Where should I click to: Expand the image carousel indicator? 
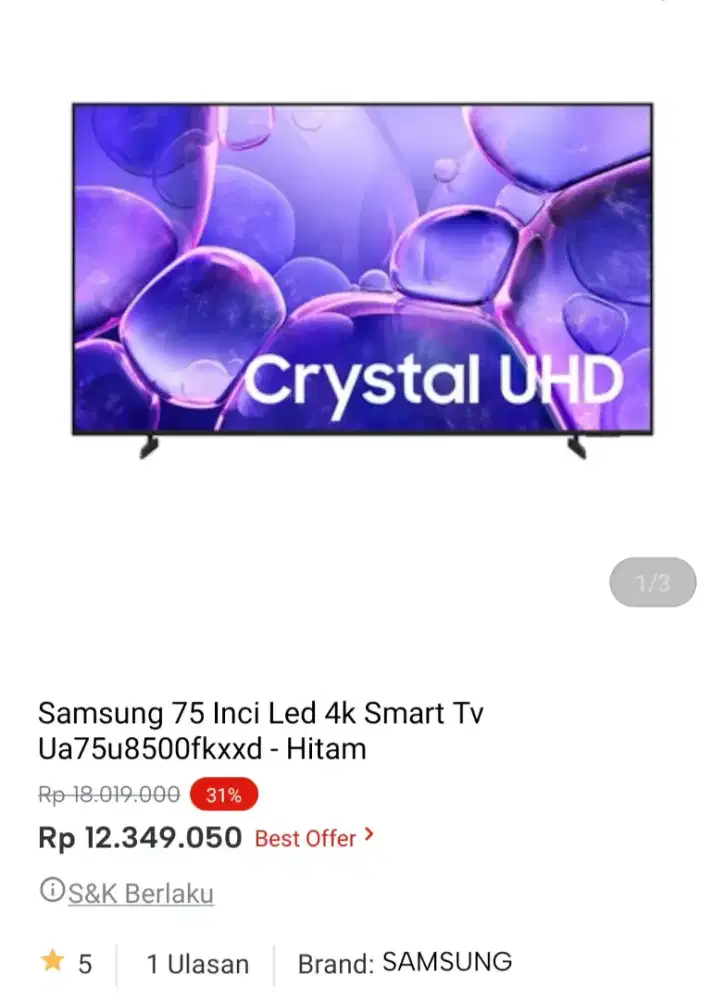coord(653,583)
